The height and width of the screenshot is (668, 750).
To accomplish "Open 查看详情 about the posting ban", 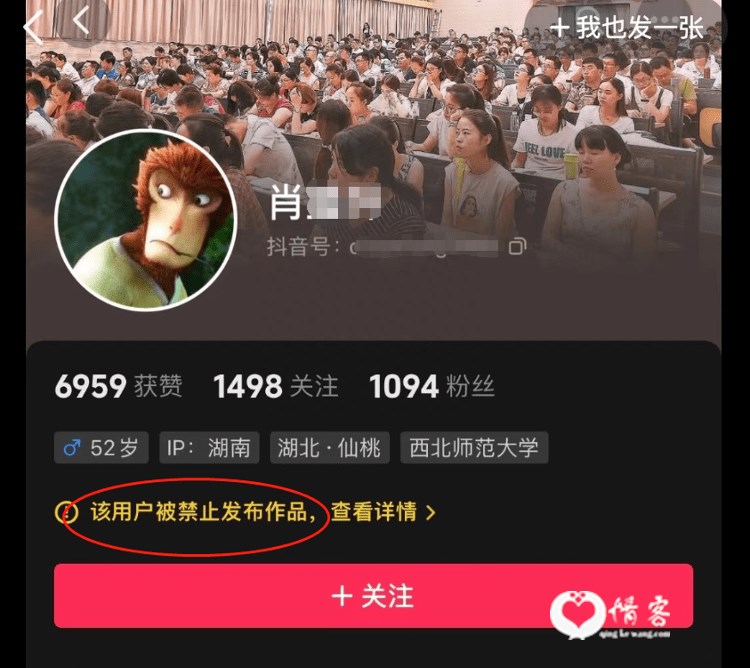I will 383,512.
